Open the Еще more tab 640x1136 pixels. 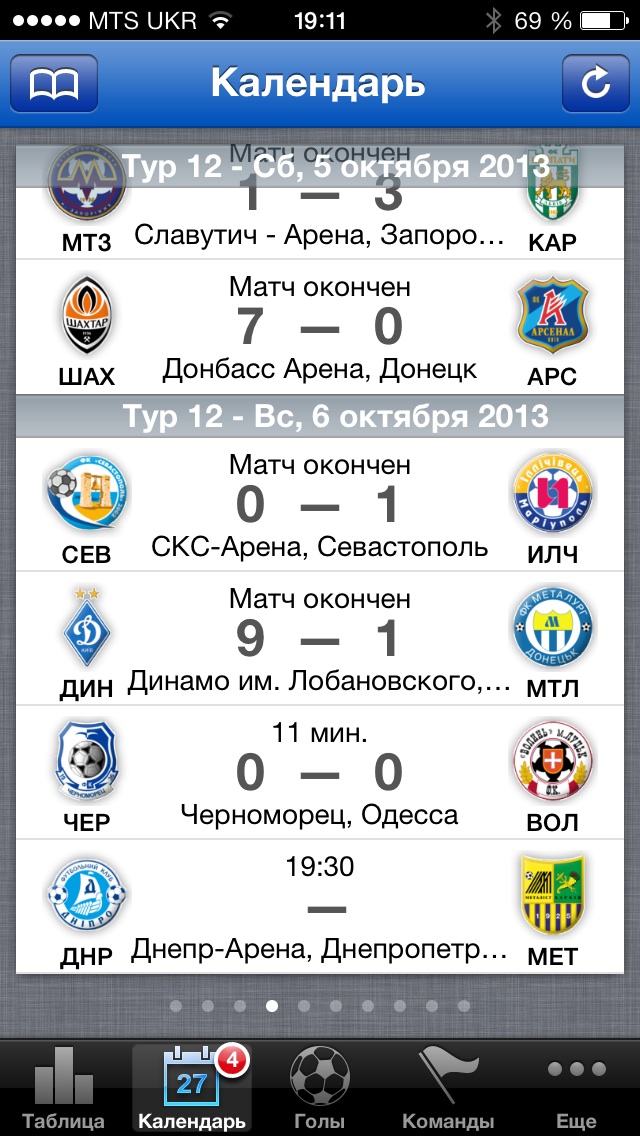576,1088
